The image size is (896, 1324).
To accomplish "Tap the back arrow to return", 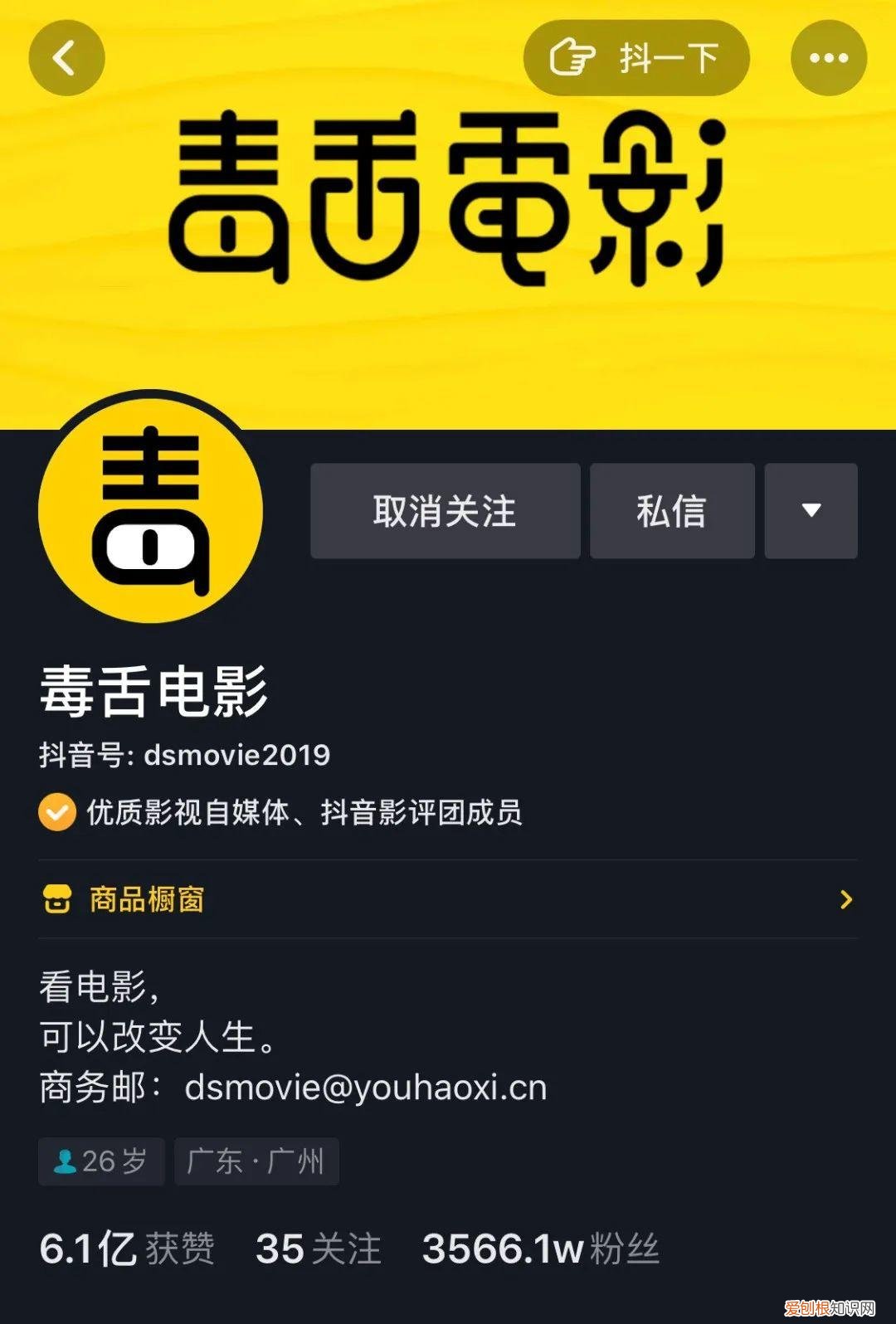I will coord(66,58).
